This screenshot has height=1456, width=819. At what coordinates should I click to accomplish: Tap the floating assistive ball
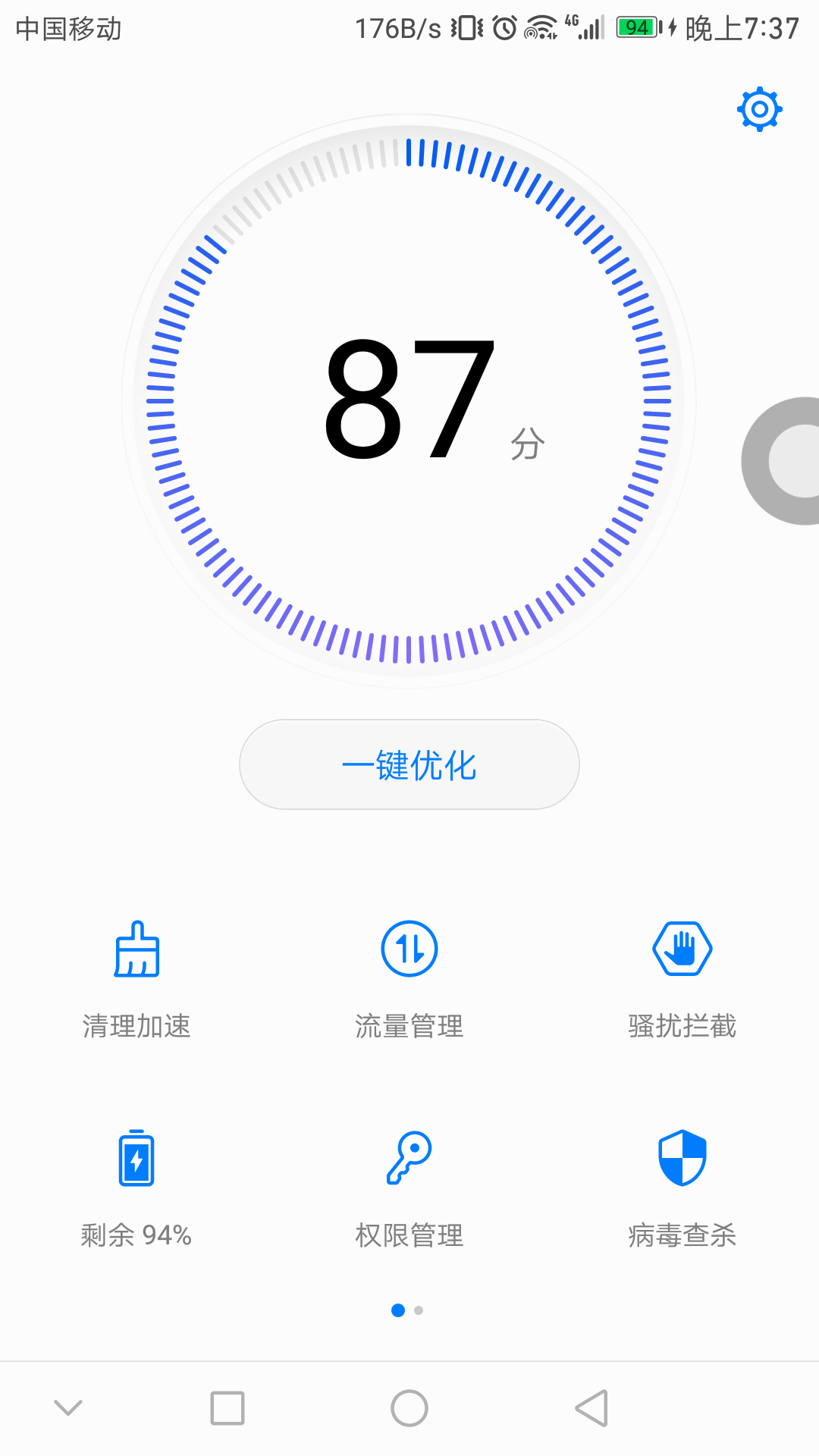(781, 460)
